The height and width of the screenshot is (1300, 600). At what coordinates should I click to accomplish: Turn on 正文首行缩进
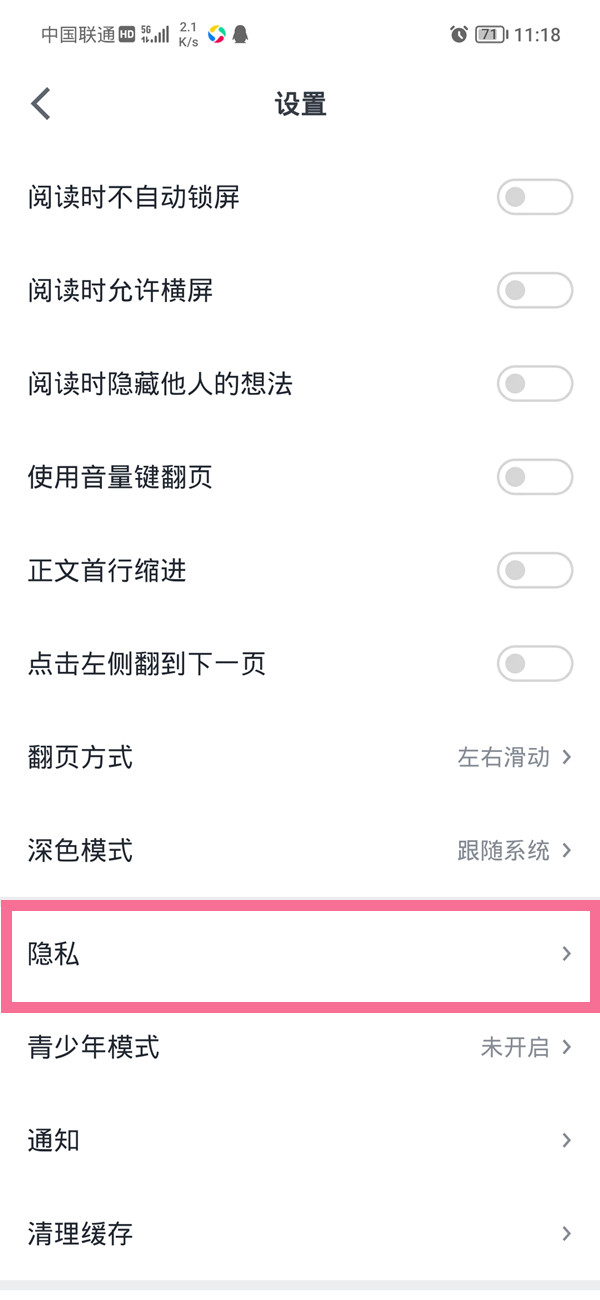coord(534,571)
